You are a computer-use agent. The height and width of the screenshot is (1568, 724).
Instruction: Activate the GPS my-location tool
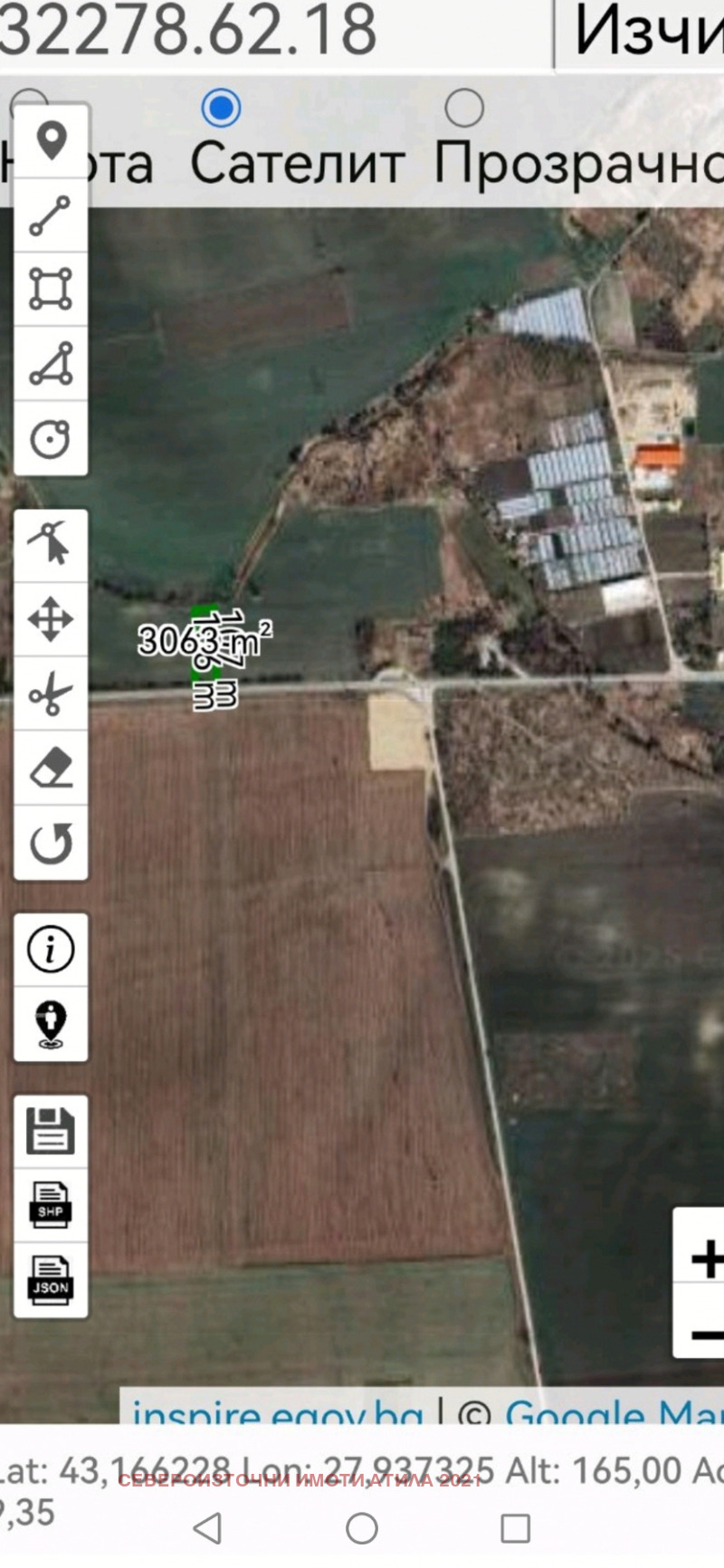[52, 1021]
